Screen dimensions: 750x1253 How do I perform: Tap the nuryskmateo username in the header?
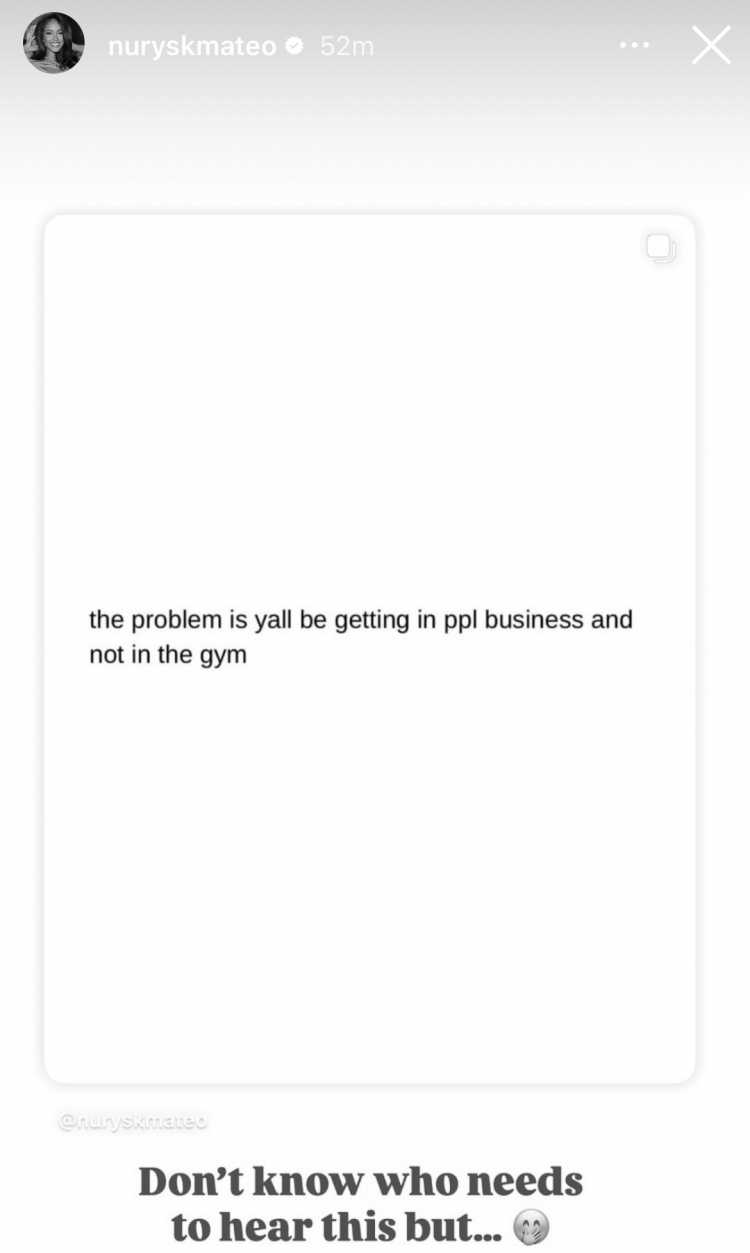192,46
